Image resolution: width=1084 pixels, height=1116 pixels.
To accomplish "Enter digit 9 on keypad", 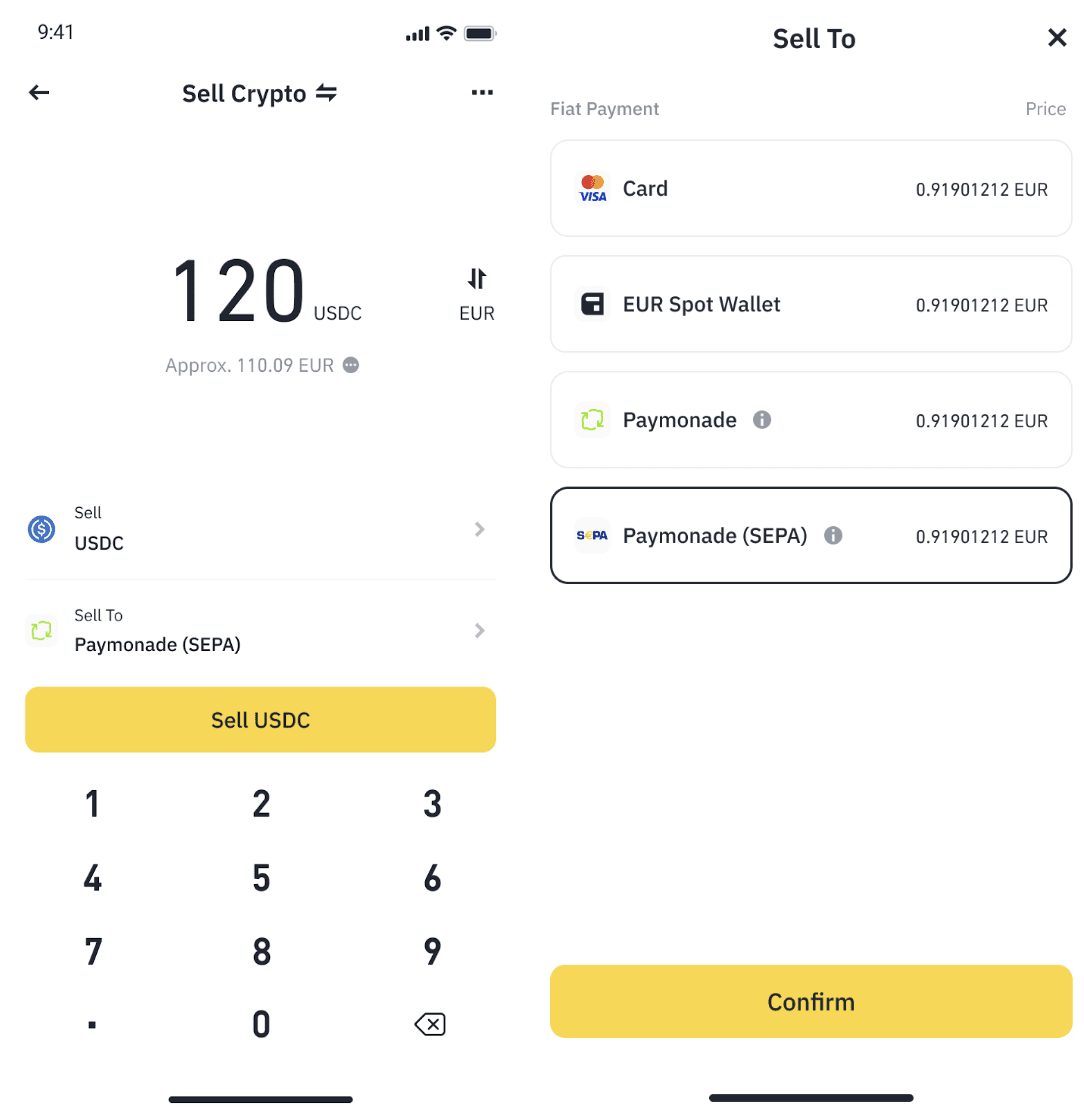I will coord(432,952).
